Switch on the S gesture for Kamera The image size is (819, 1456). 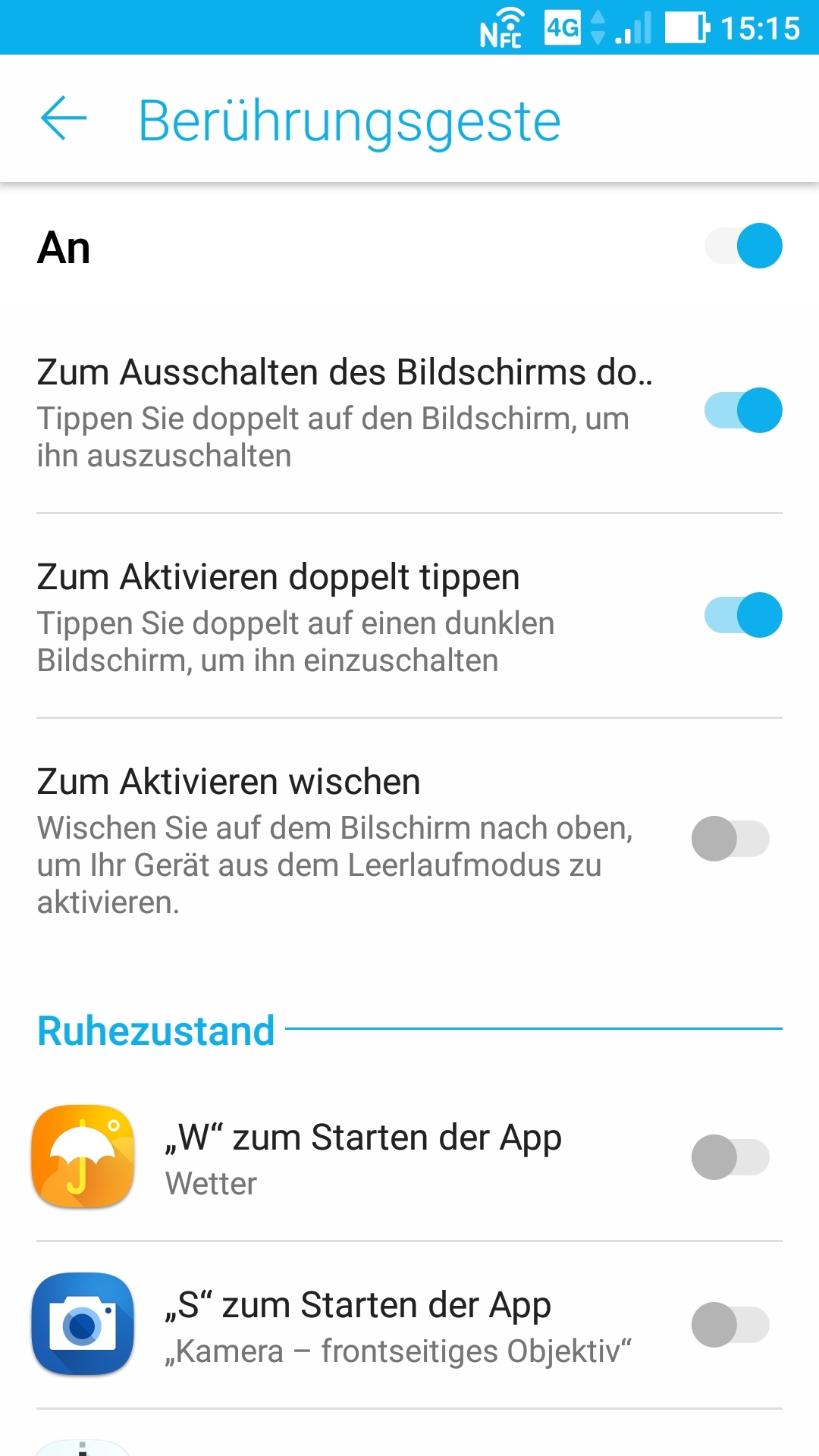pyautogui.click(x=730, y=1325)
